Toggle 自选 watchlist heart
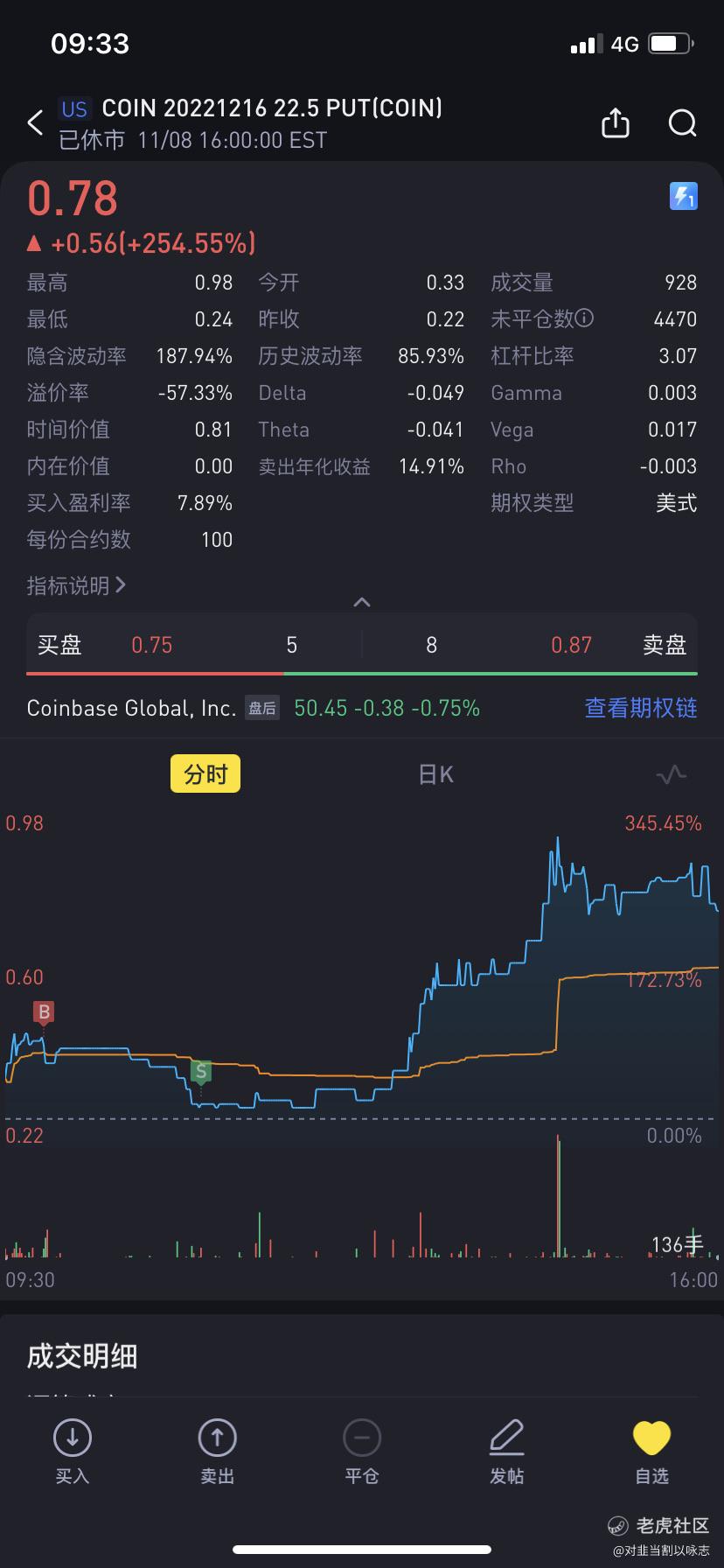The height and width of the screenshot is (1568, 724). click(651, 1452)
